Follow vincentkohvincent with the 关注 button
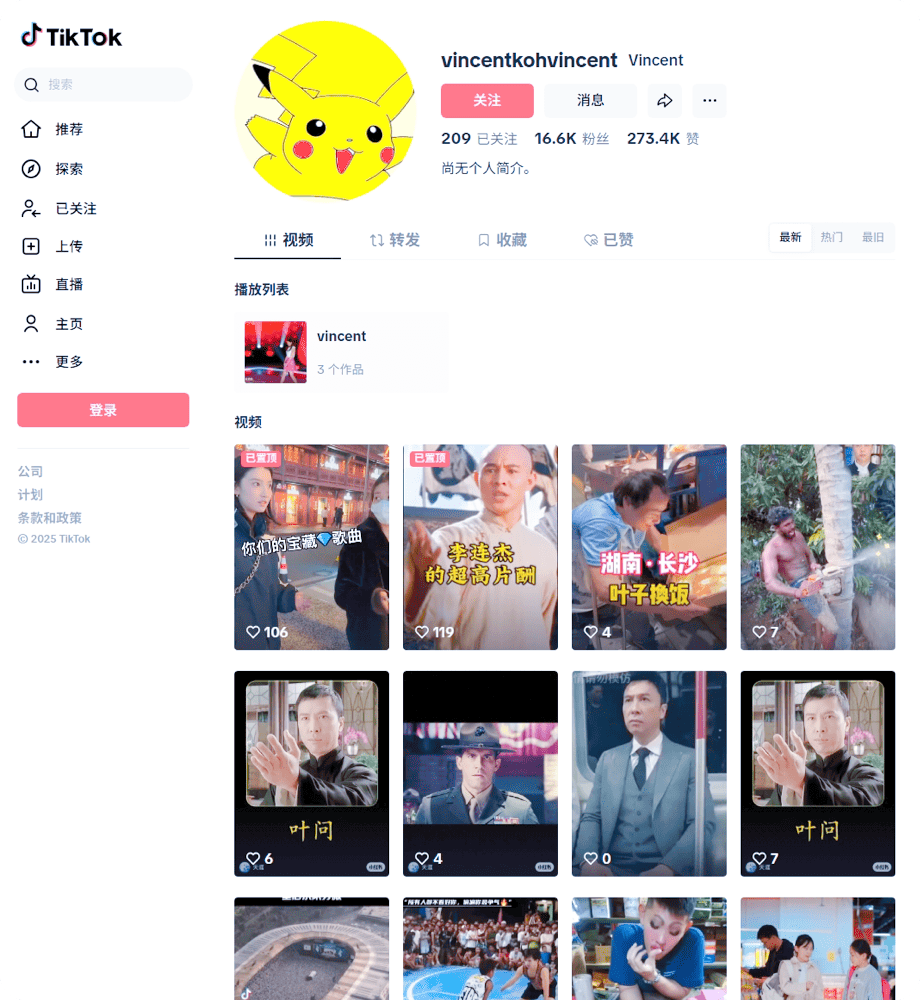The width and height of the screenshot is (920, 1000). click(x=487, y=101)
